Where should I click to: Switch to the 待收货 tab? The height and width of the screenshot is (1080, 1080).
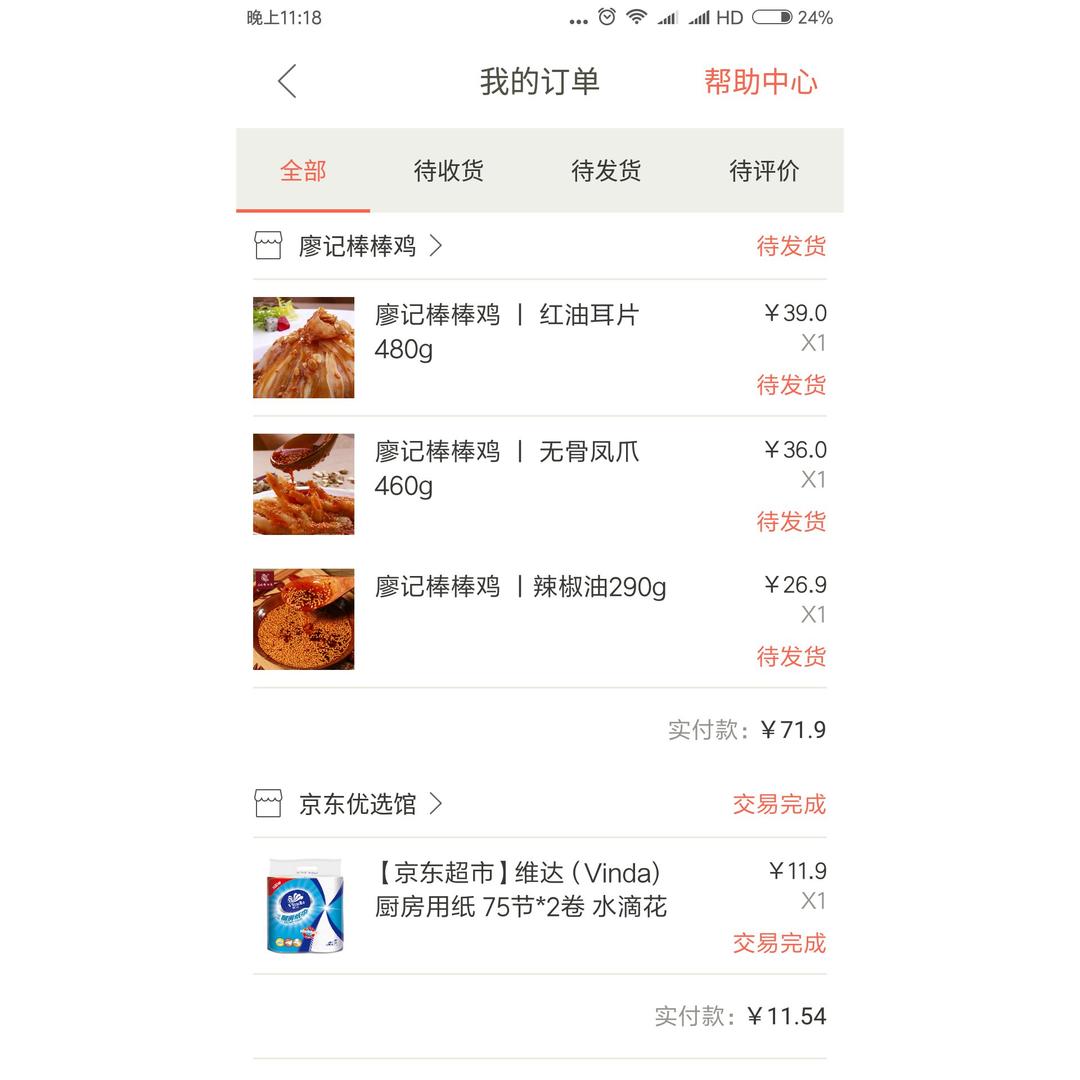[448, 171]
